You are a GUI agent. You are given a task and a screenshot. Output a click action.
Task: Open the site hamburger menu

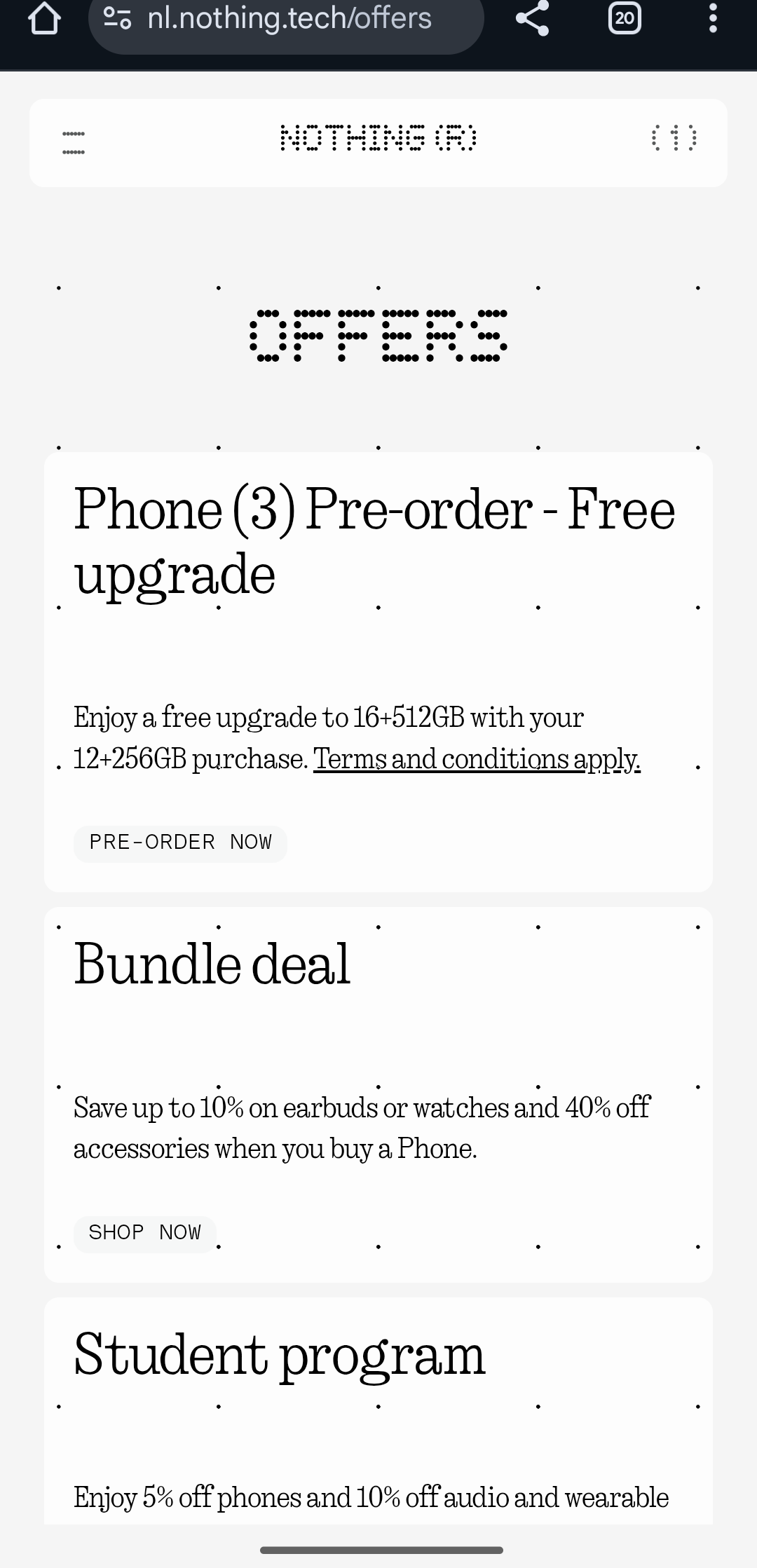(74, 143)
